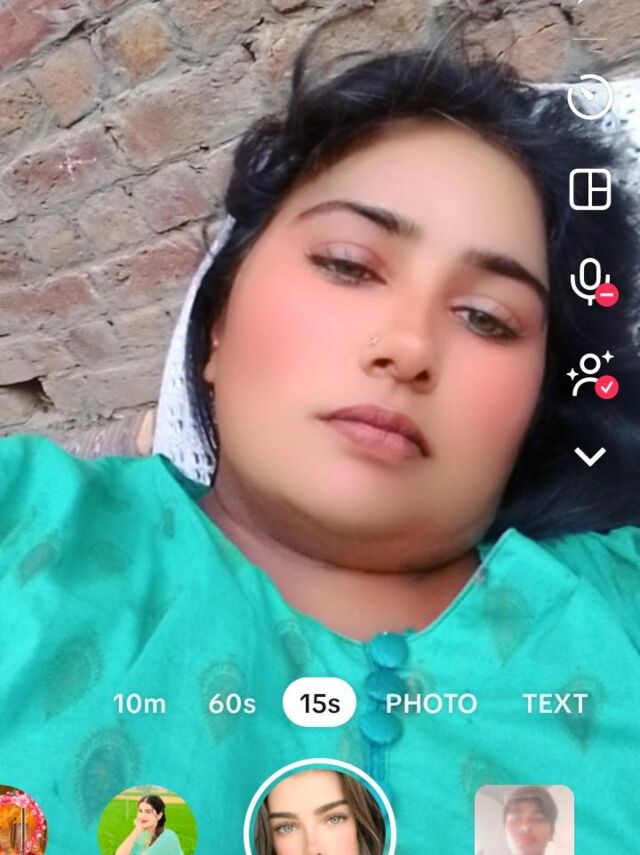Switch to PHOTO mode
640x855 pixels.
pos(432,704)
